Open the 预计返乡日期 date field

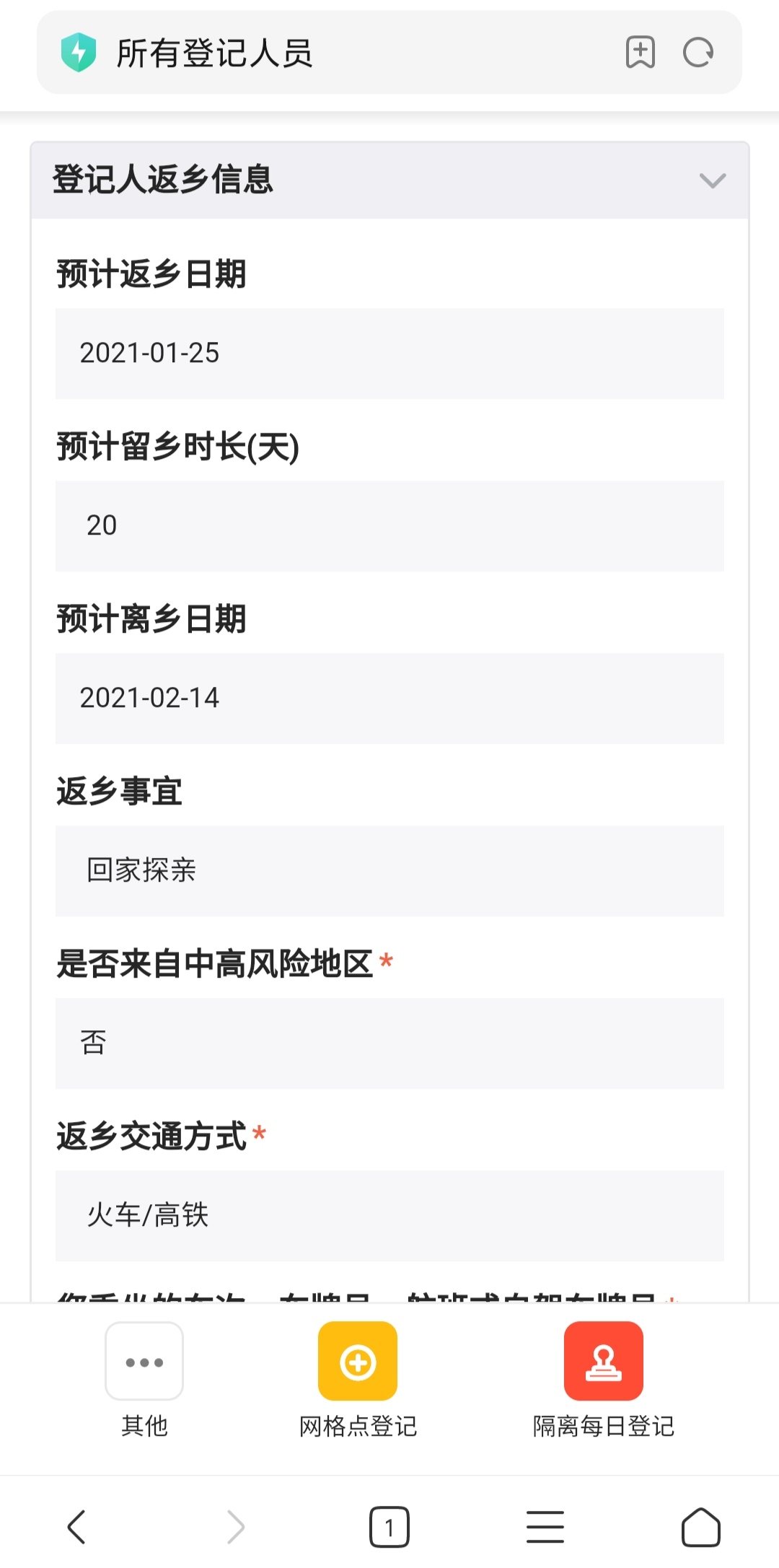pyautogui.click(x=389, y=354)
